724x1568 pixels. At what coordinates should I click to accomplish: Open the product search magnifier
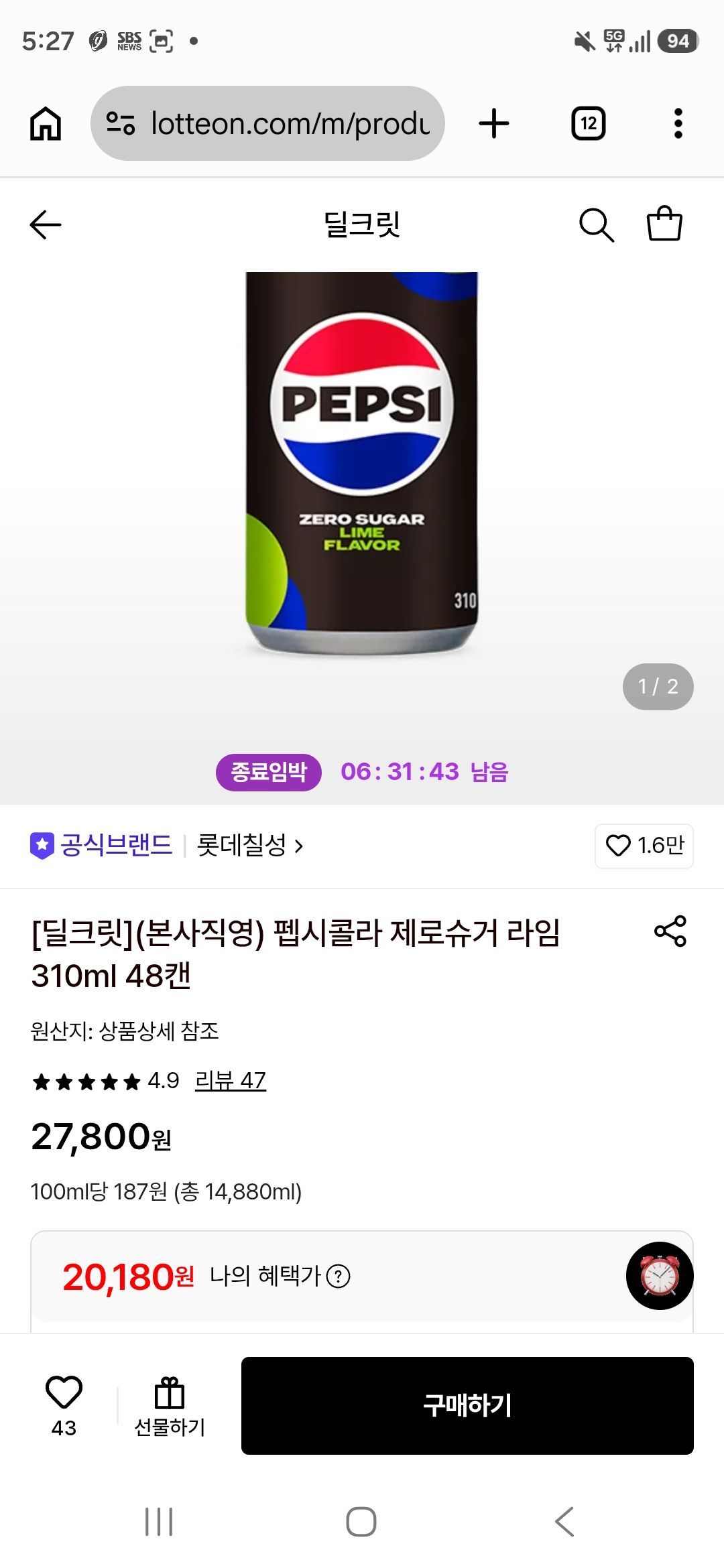[596, 224]
